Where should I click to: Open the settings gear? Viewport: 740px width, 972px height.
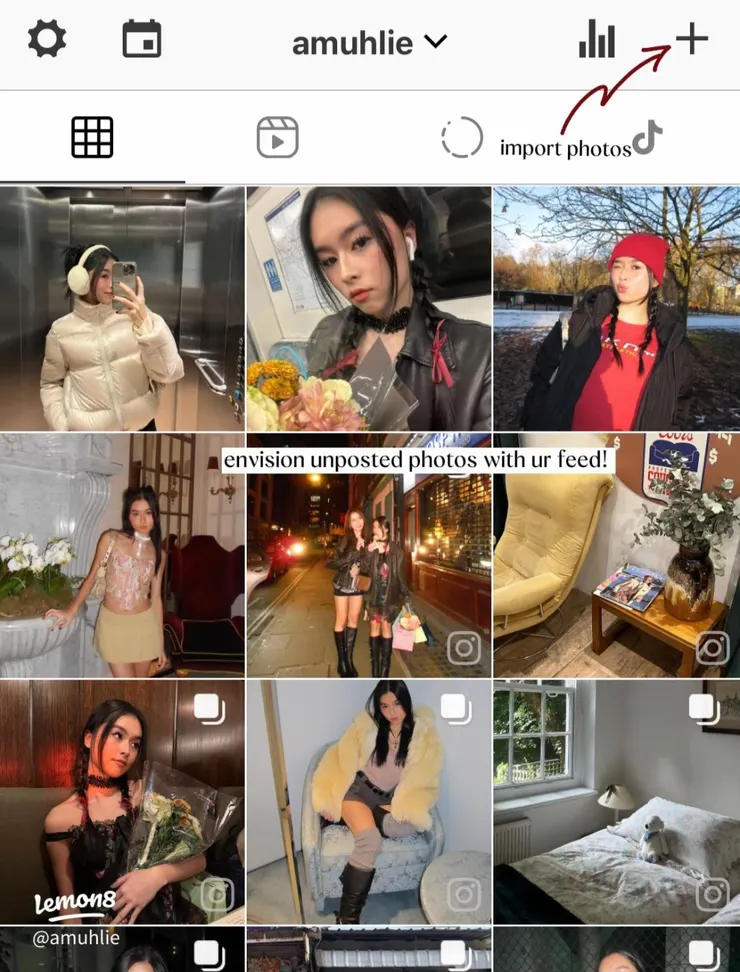pyautogui.click(x=46, y=40)
